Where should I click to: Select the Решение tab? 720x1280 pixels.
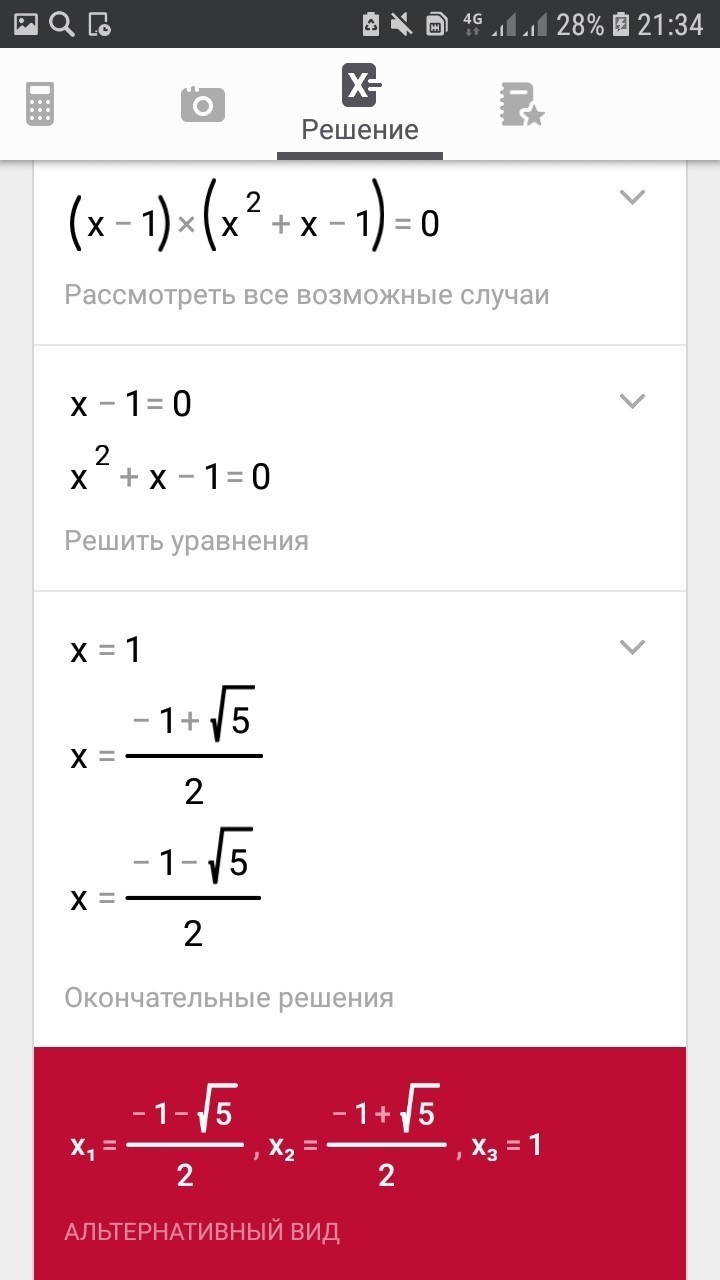(x=360, y=104)
